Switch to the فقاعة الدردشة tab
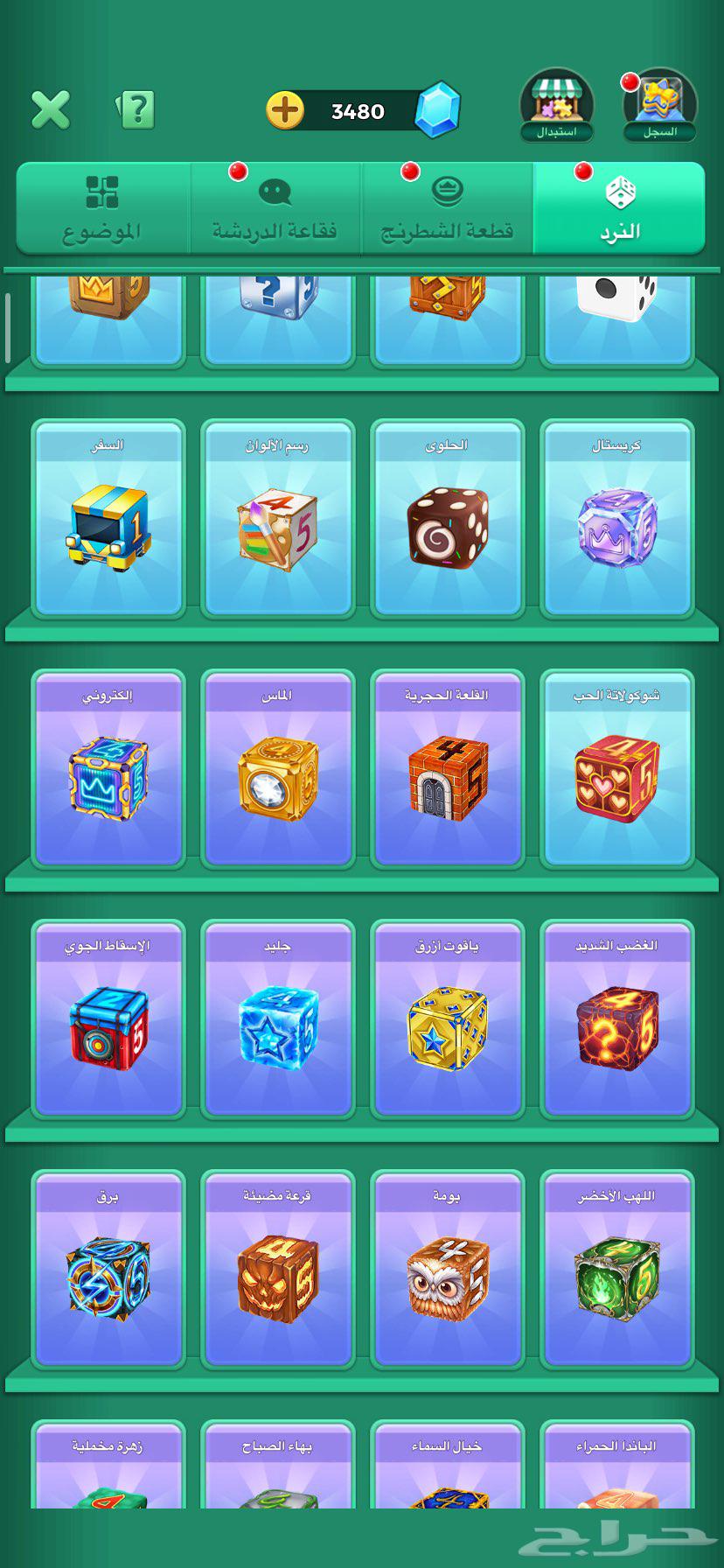Viewport: 724px width, 1568px height. (275, 208)
